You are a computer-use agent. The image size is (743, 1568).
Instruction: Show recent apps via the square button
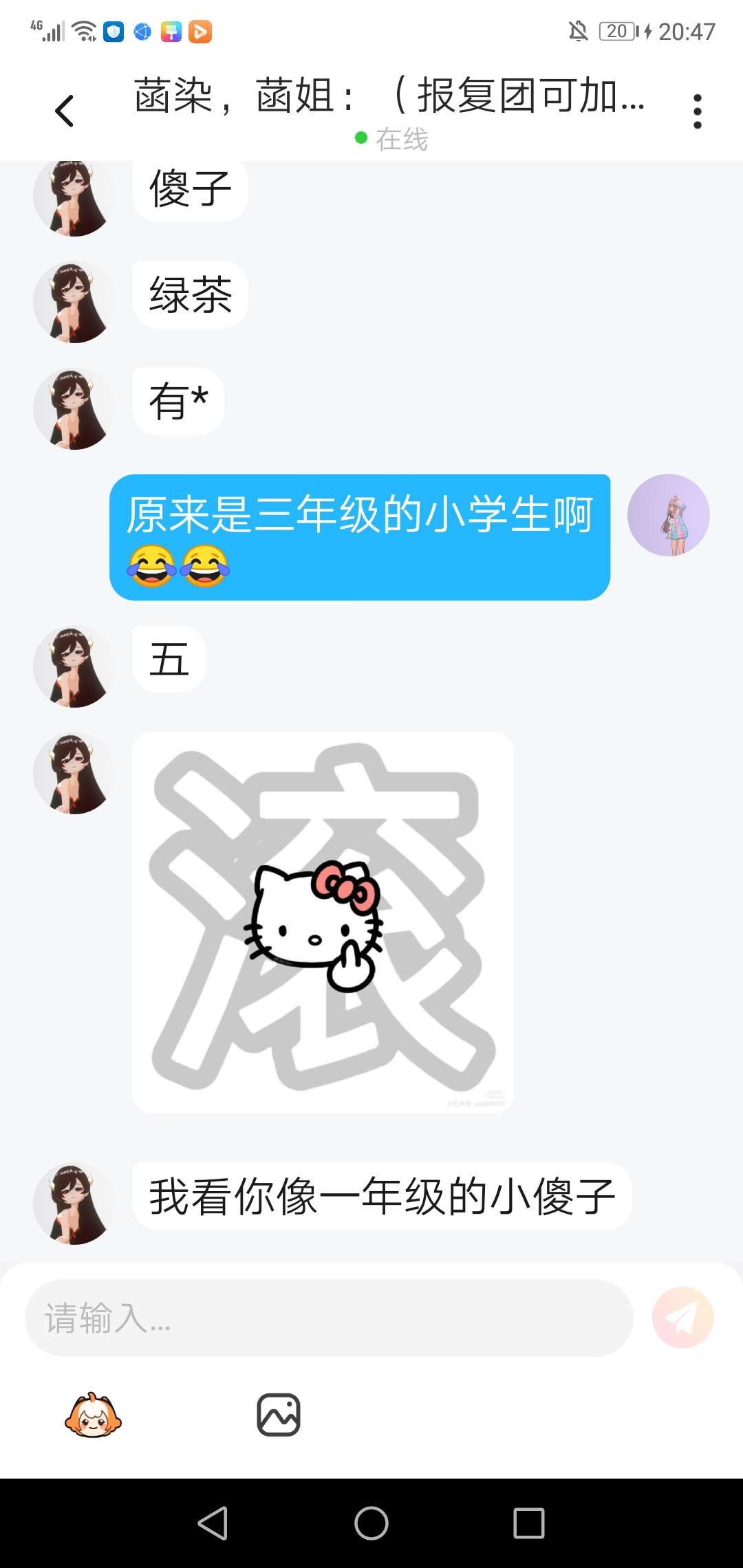pos(529,1523)
